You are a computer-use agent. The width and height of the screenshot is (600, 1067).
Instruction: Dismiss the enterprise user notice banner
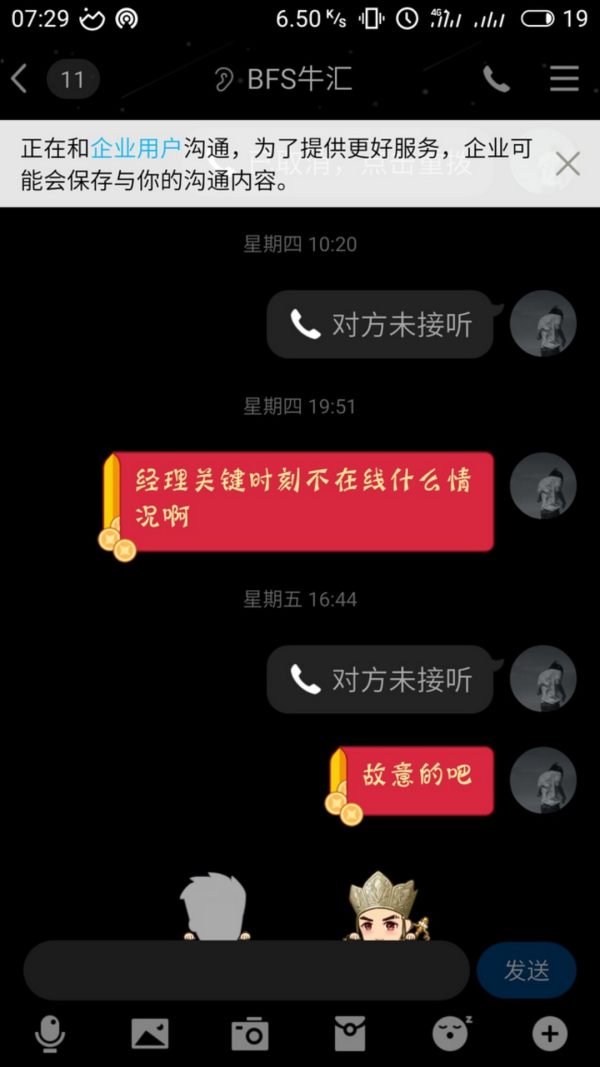tap(567, 164)
